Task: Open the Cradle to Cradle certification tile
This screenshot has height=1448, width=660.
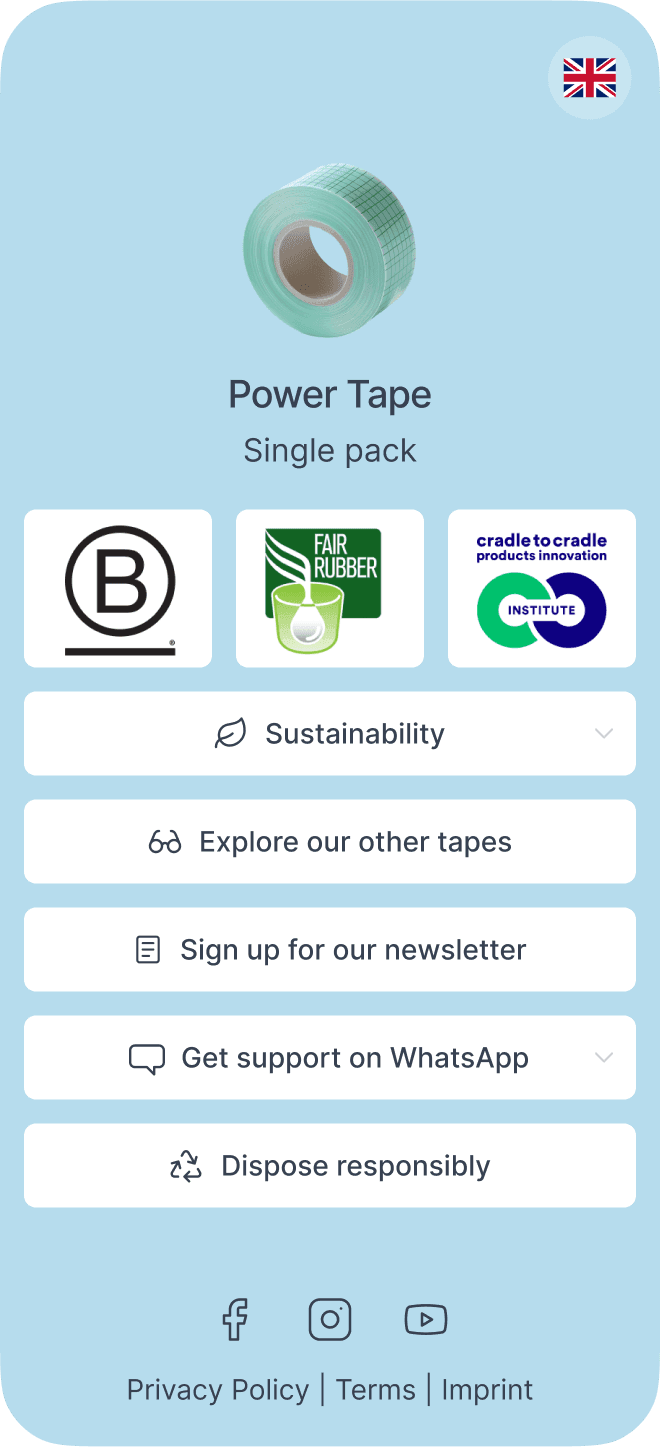Action: click(542, 588)
